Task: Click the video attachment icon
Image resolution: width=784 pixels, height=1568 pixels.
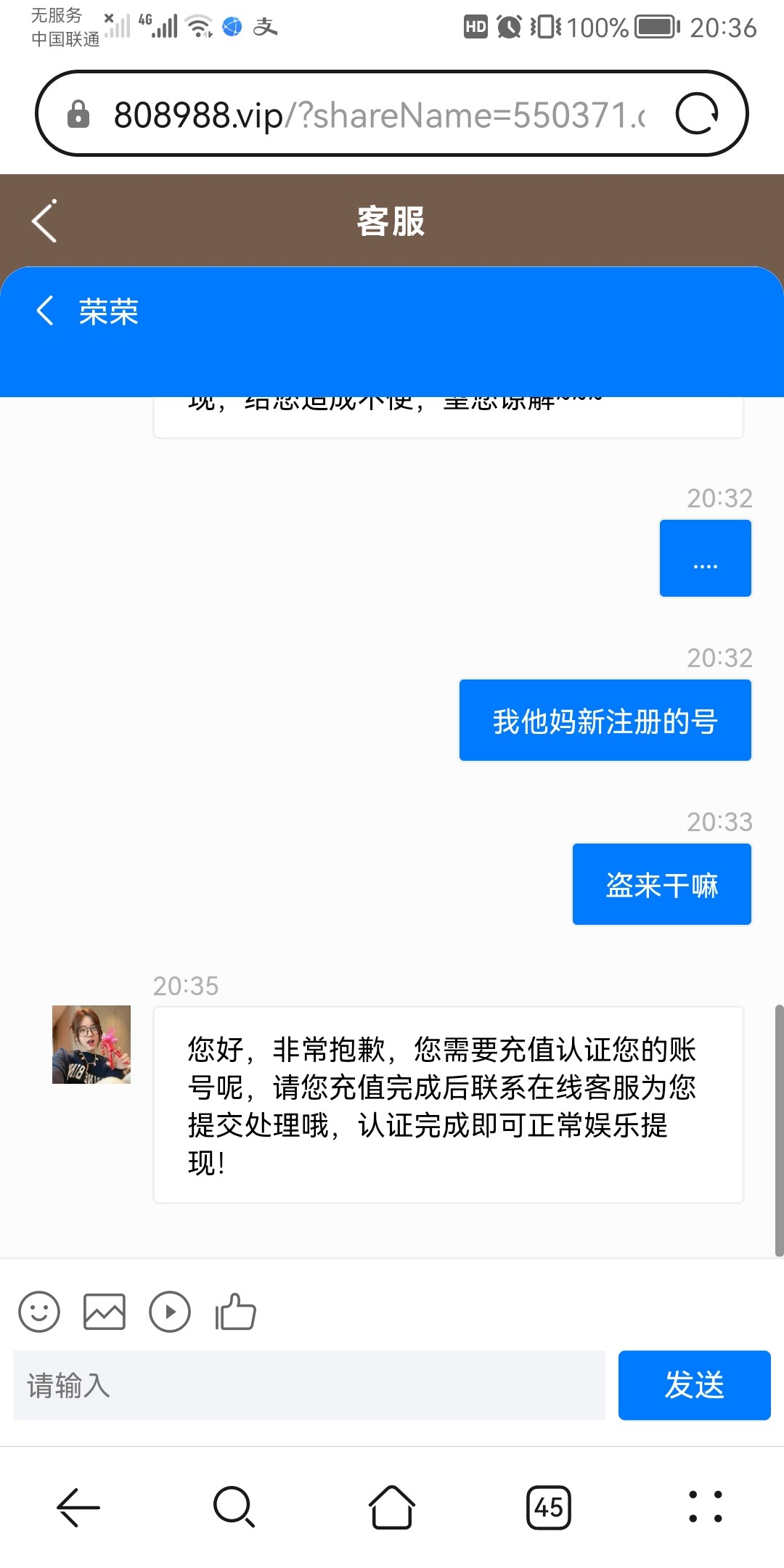Action: coord(170,1312)
